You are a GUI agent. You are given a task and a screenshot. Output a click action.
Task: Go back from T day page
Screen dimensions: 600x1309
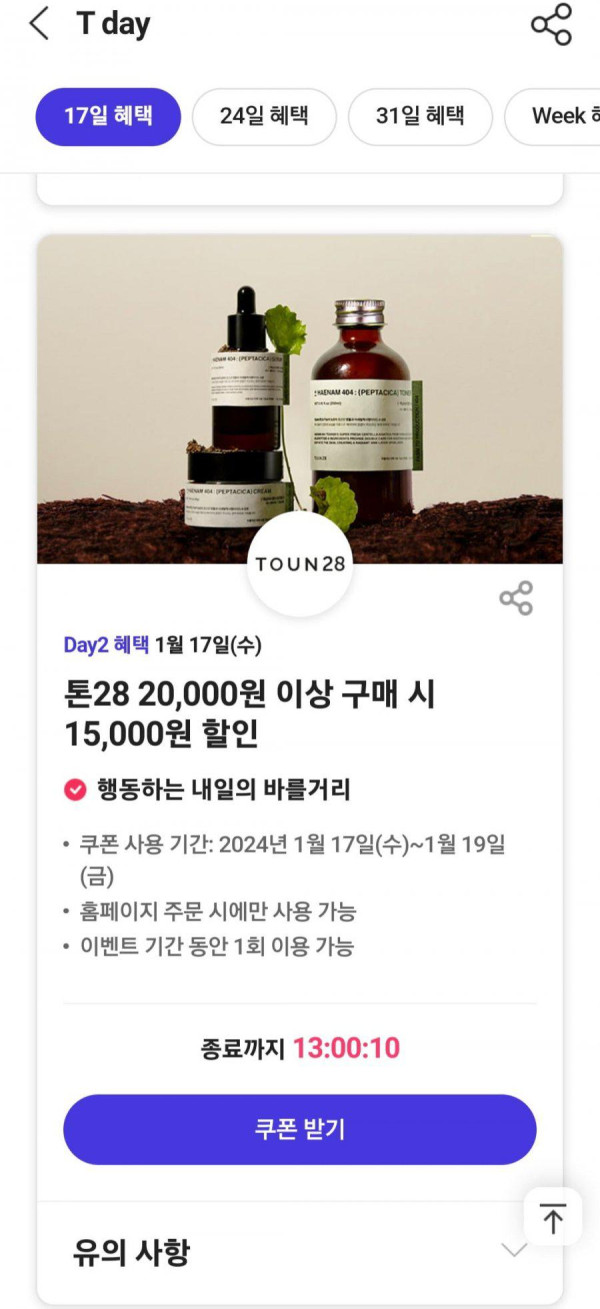[x=39, y=24]
